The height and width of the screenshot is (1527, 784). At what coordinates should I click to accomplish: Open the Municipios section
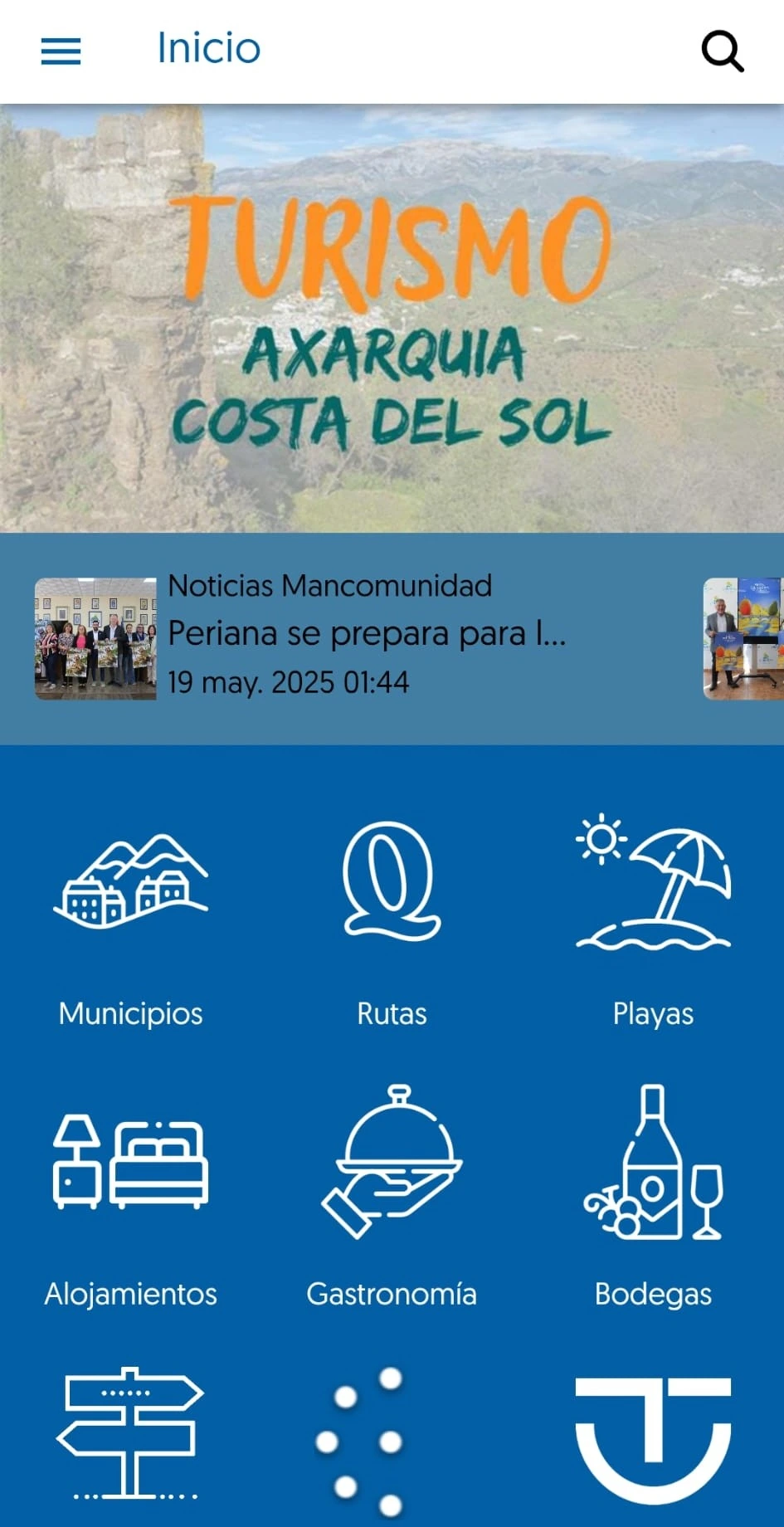131,921
